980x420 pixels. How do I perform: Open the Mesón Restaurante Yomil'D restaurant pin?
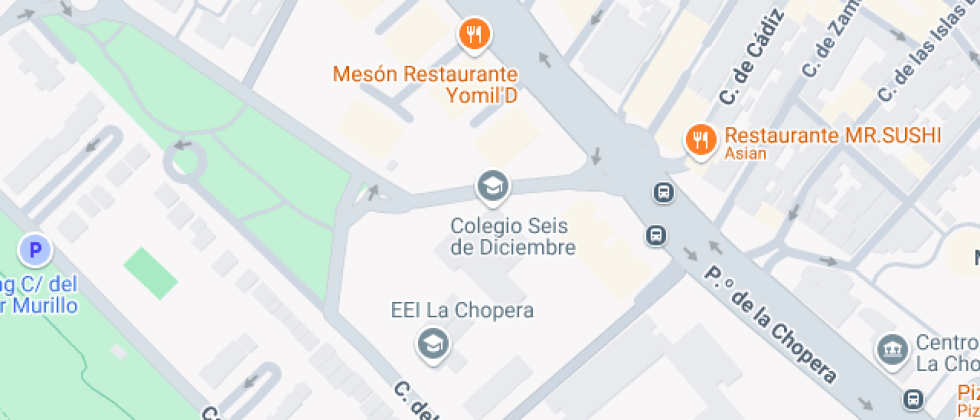pyautogui.click(x=474, y=36)
